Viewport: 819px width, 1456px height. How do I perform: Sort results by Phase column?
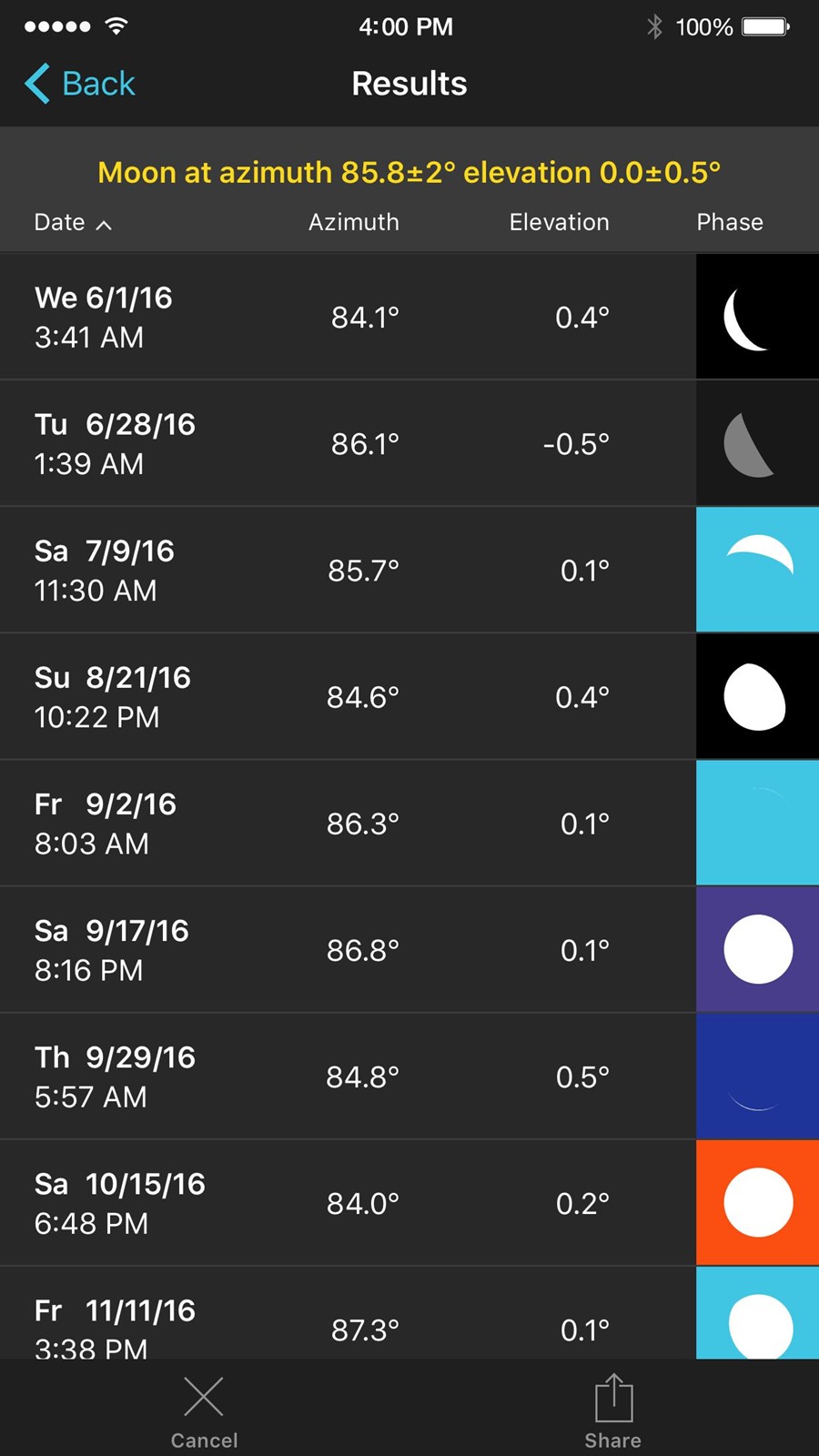pyautogui.click(x=730, y=222)
